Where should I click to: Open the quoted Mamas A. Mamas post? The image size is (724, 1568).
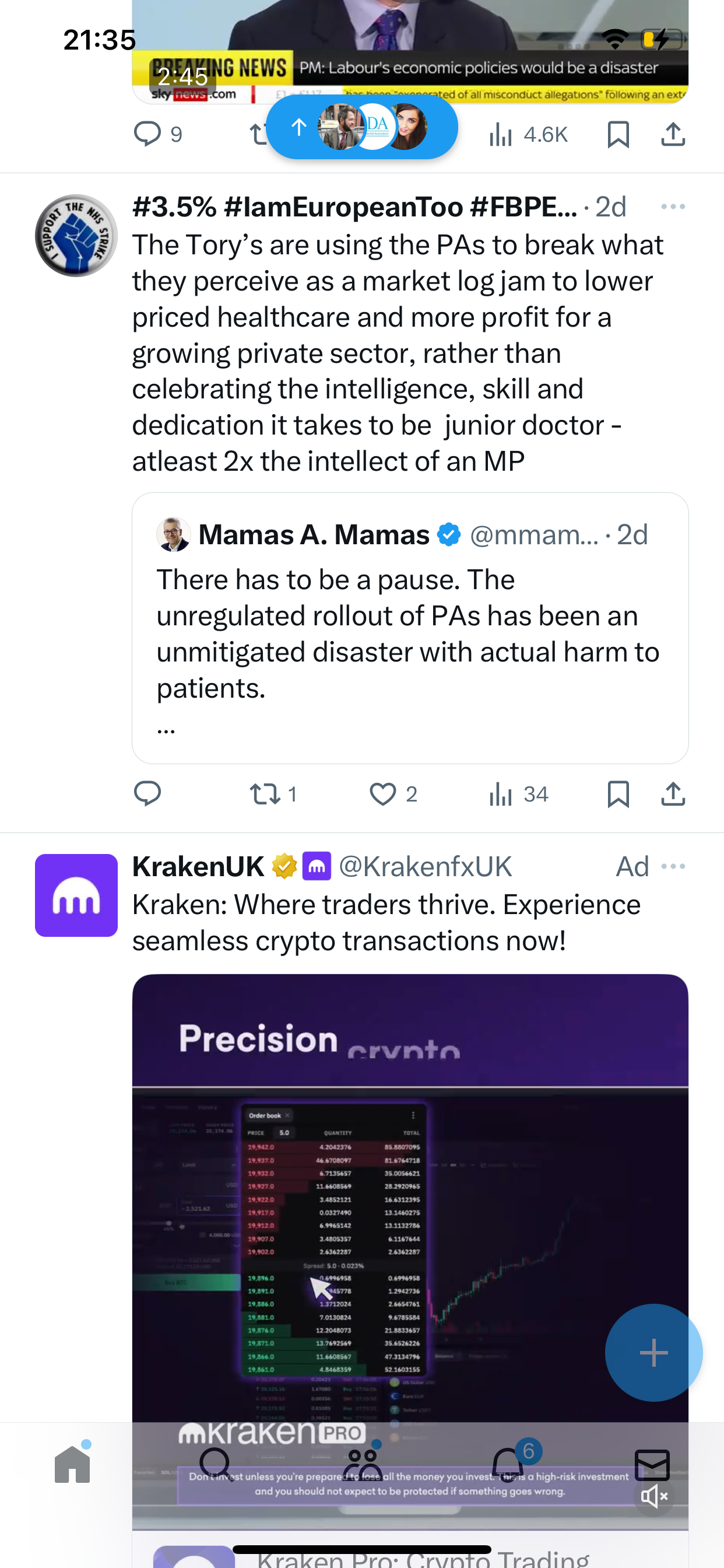click(410, 628)
